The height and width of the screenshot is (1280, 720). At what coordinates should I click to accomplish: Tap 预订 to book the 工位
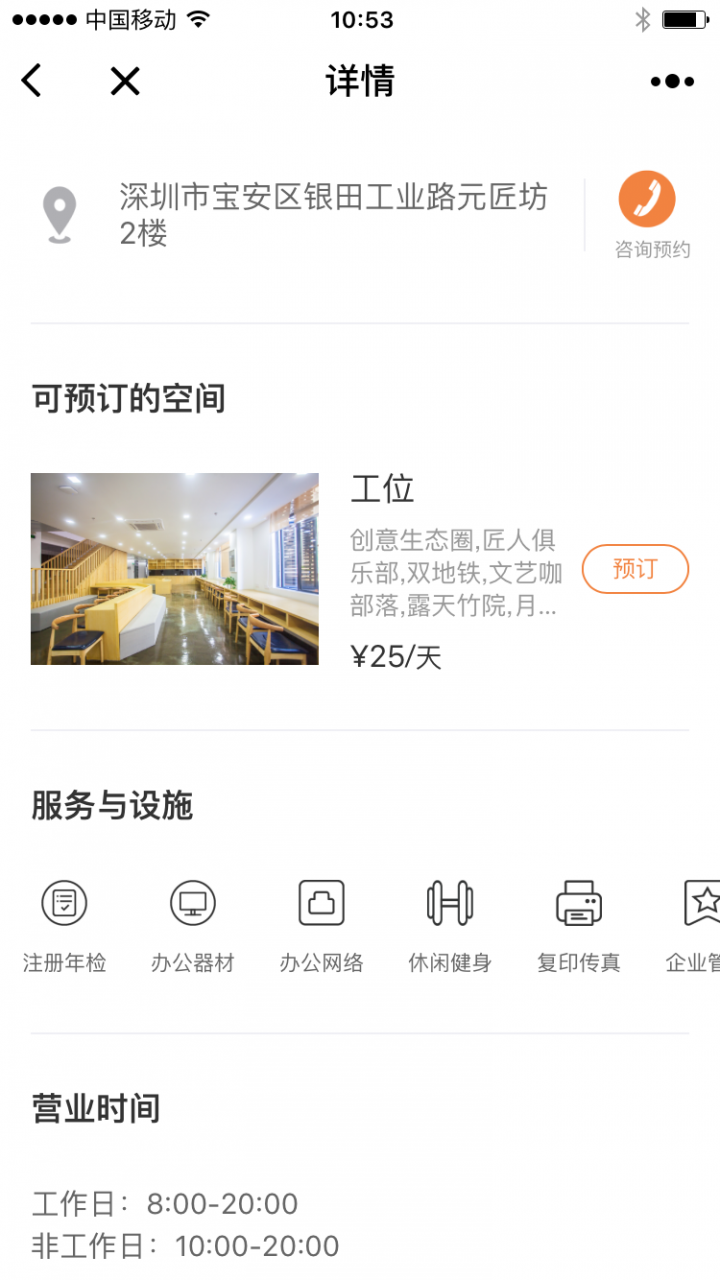click(635, 569)
